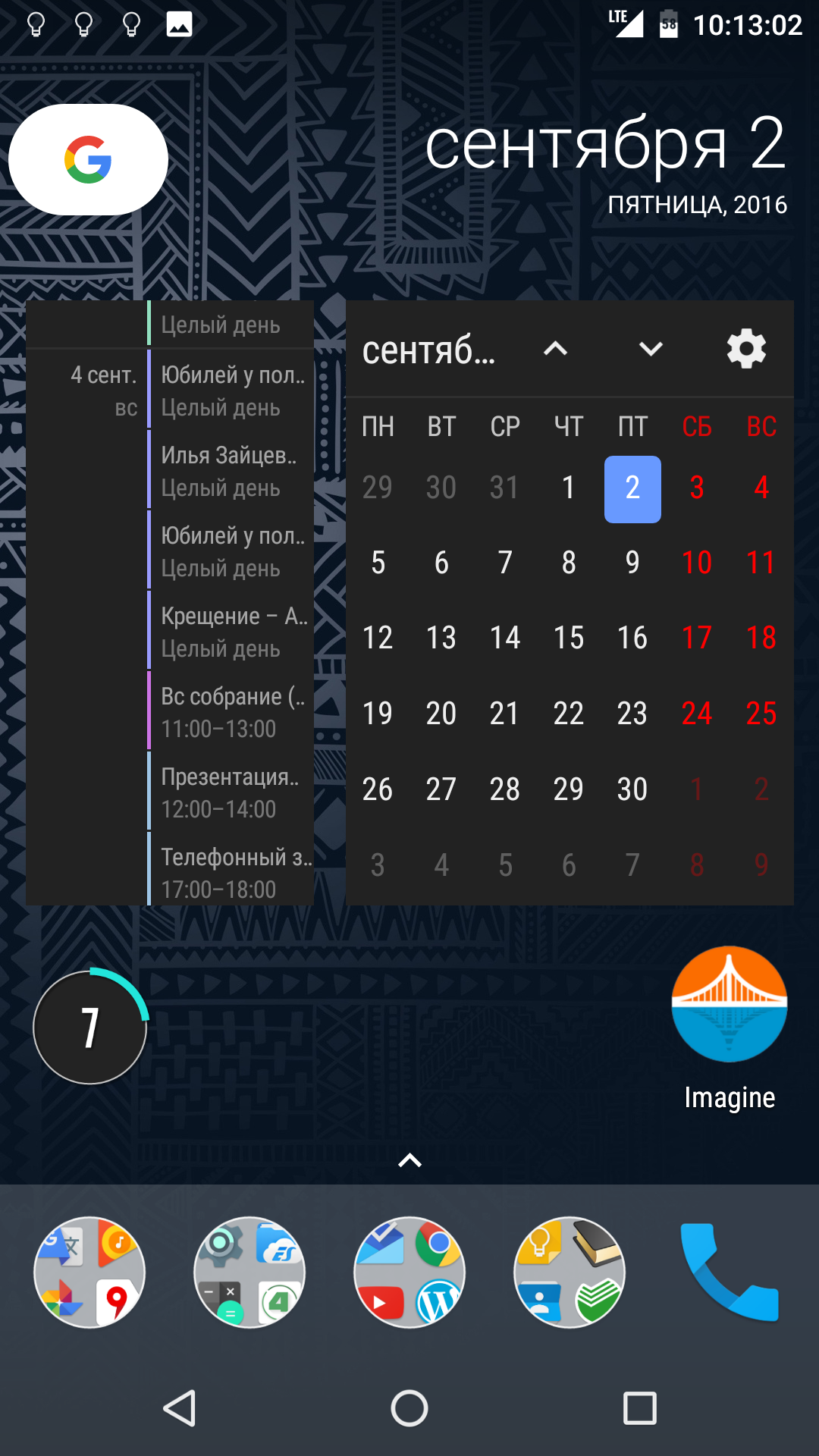Viewport: 819px width, 1456px height.
Task: Launch the Phone dialer app
Action: [x=729, y=1272]
